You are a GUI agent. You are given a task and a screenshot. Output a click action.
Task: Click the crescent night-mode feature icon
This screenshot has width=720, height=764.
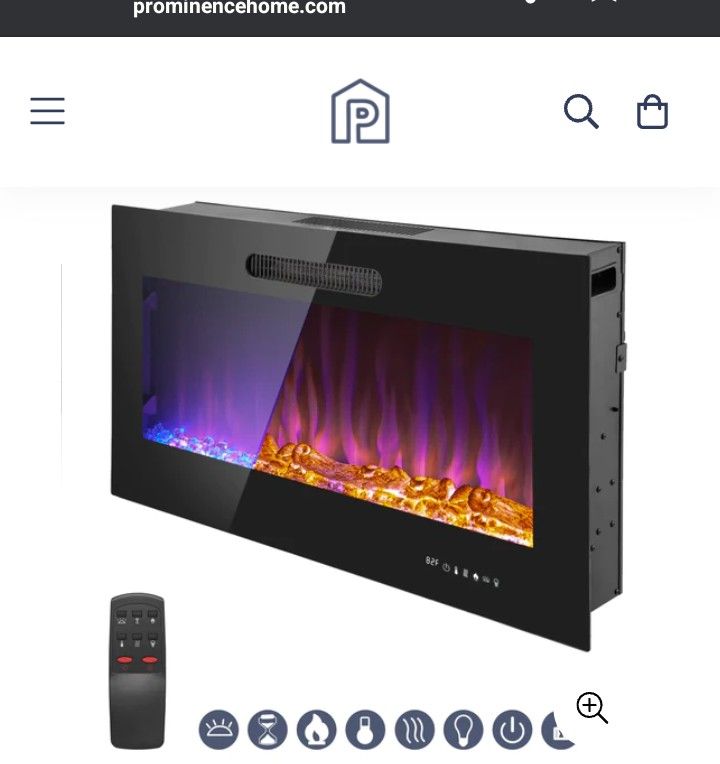point(556,731)
